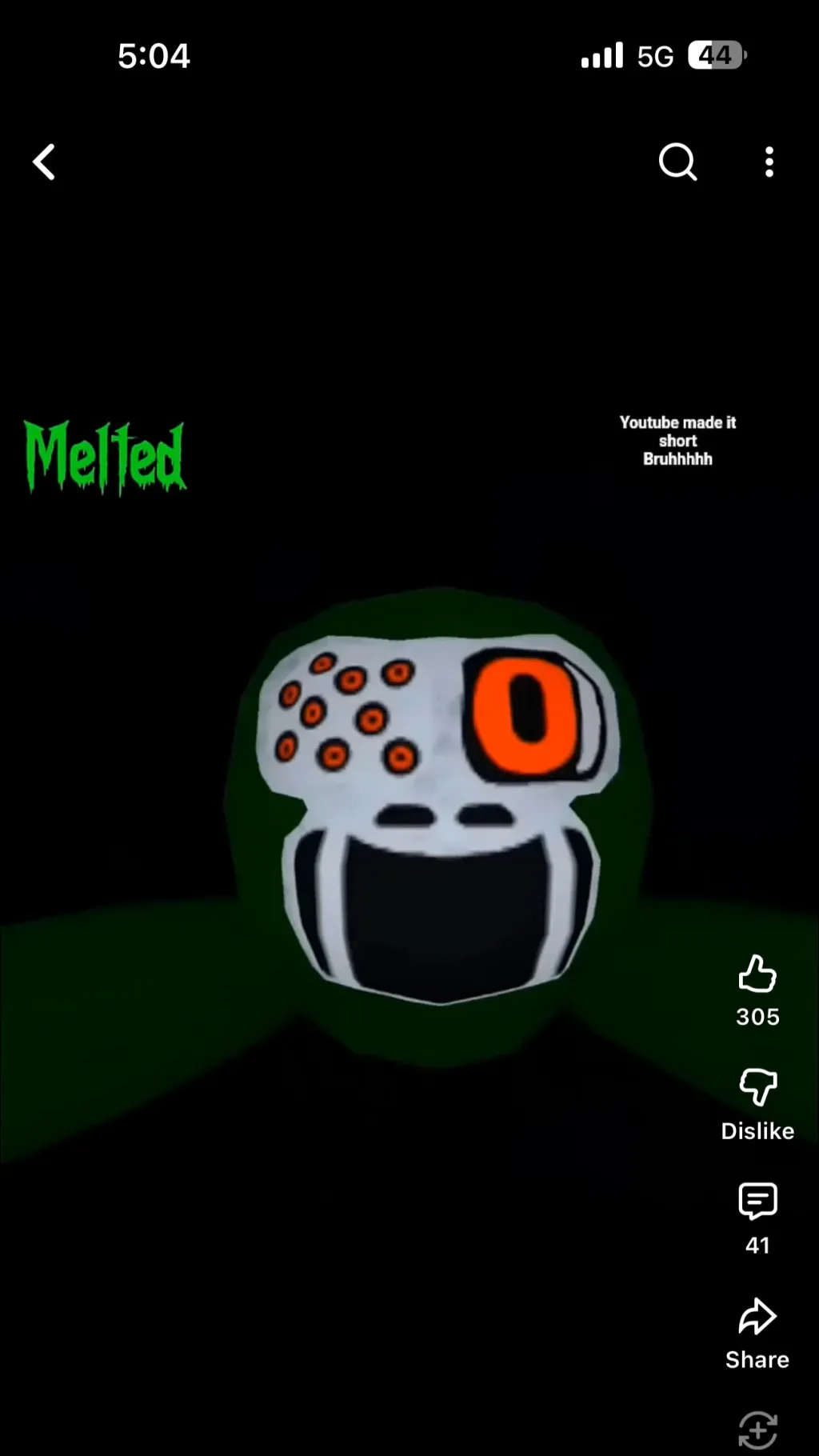Share this Short
Image resolution: width=819 pixels, height=1456 pixels.
(757, 1318)
